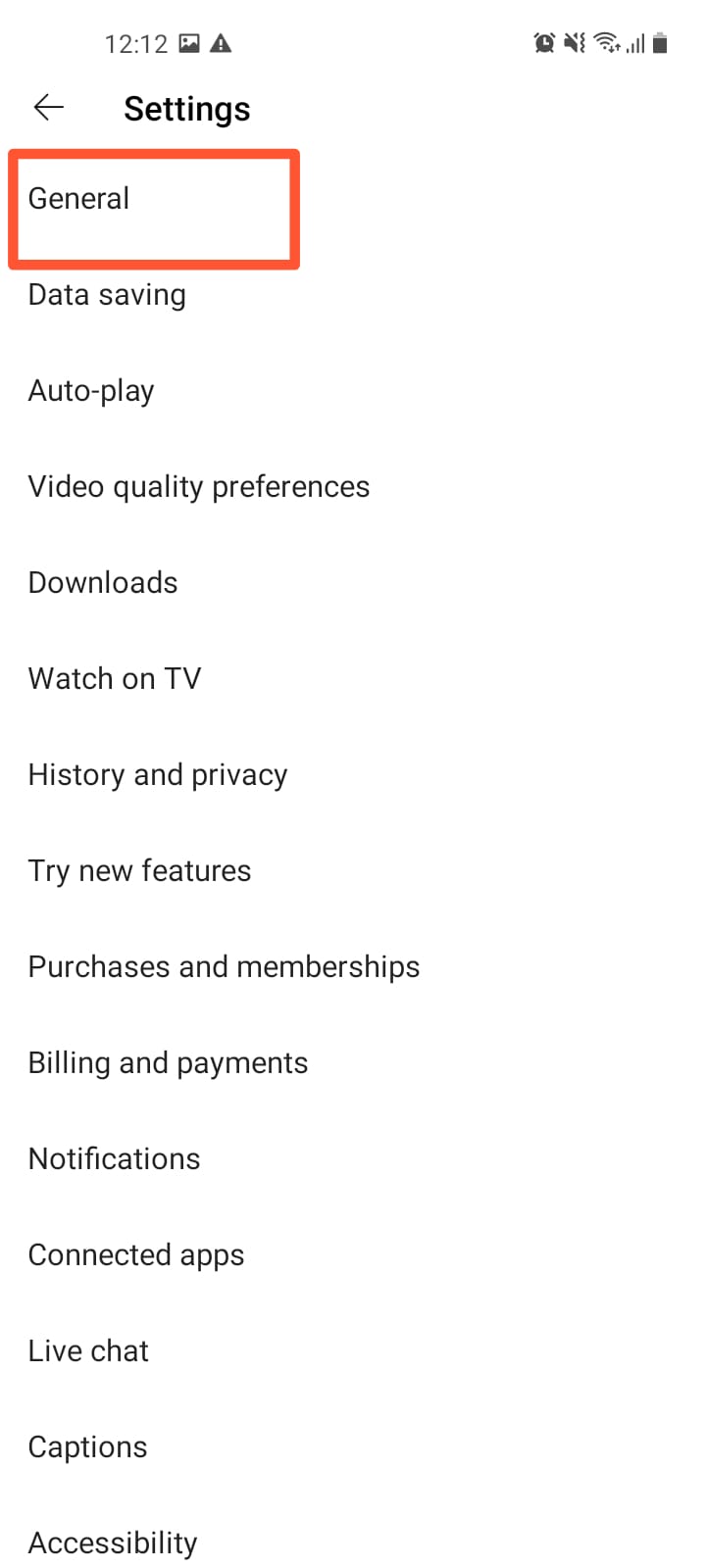
Task: Tap Try new features
Action: [140, 871]
